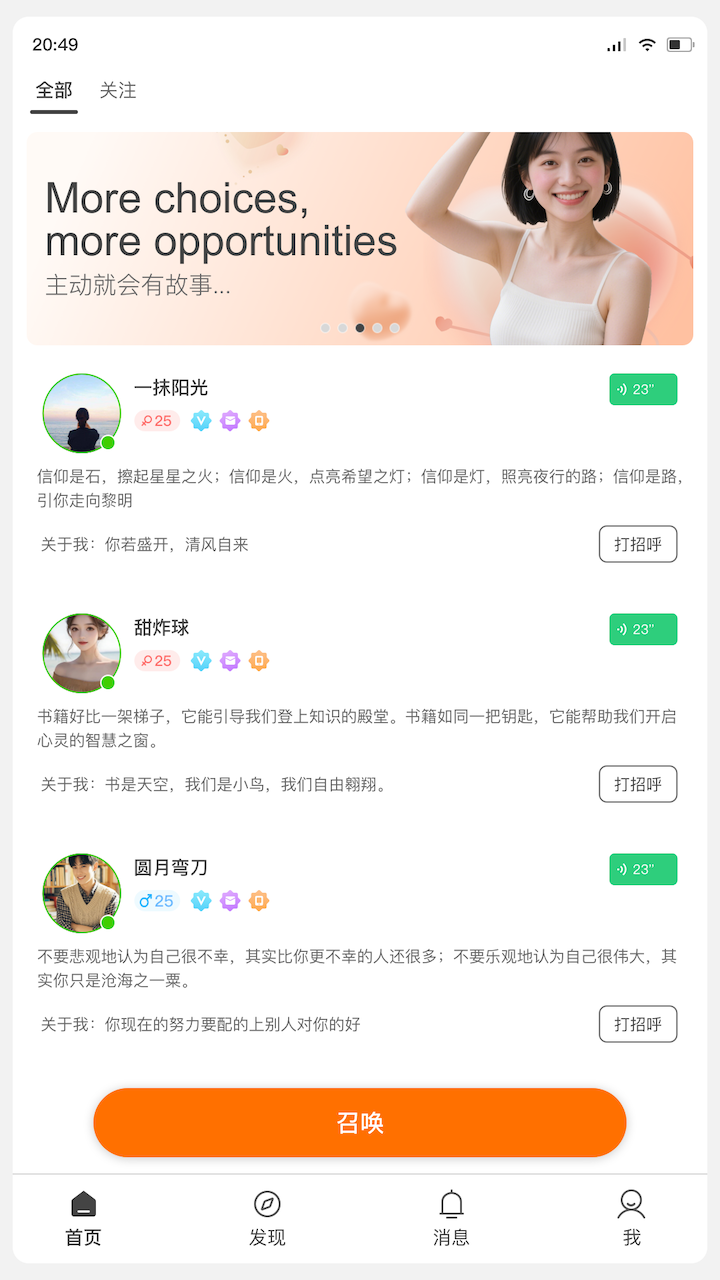Open the 消息 messages bell icon
This screenshot has width=720, height=1280.
pyautogui.click(x=453, y=1215)
